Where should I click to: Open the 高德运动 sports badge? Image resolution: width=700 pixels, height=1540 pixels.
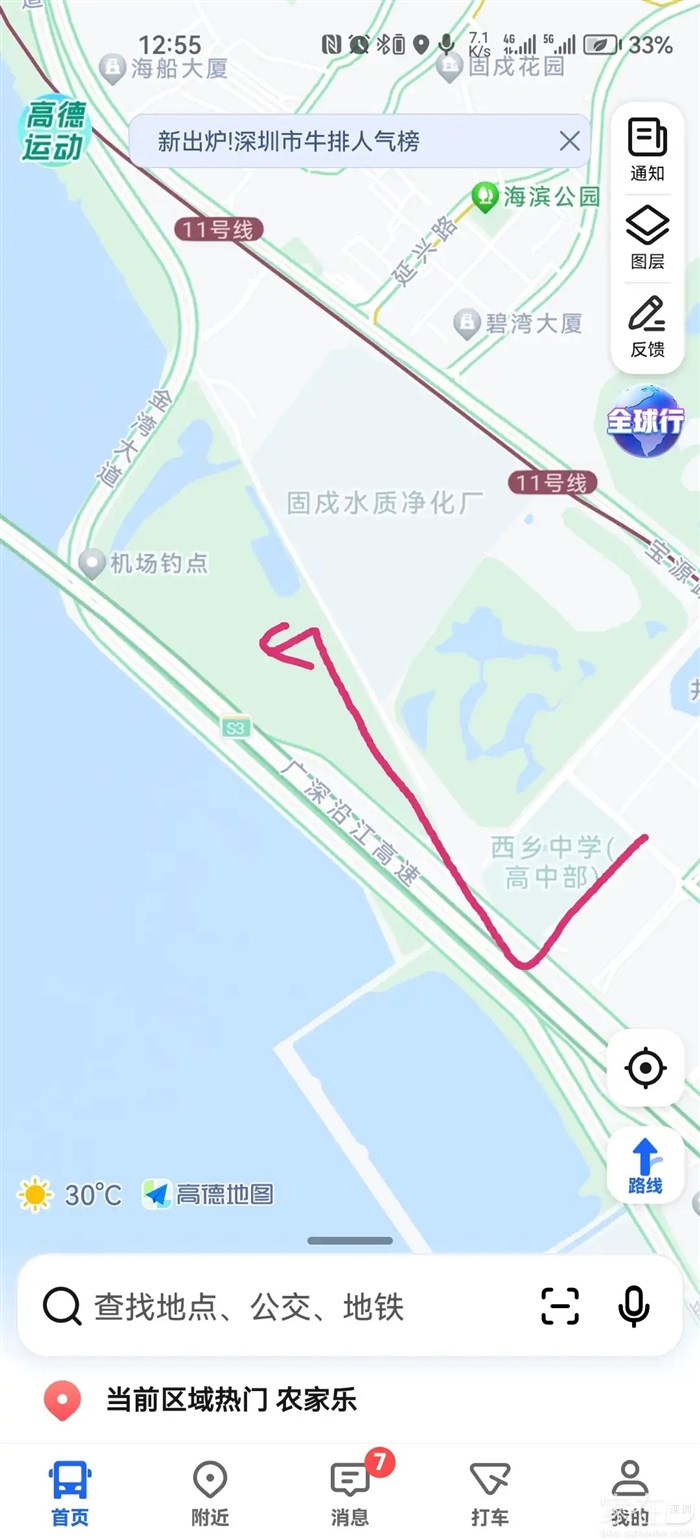(x=52, y=132)
